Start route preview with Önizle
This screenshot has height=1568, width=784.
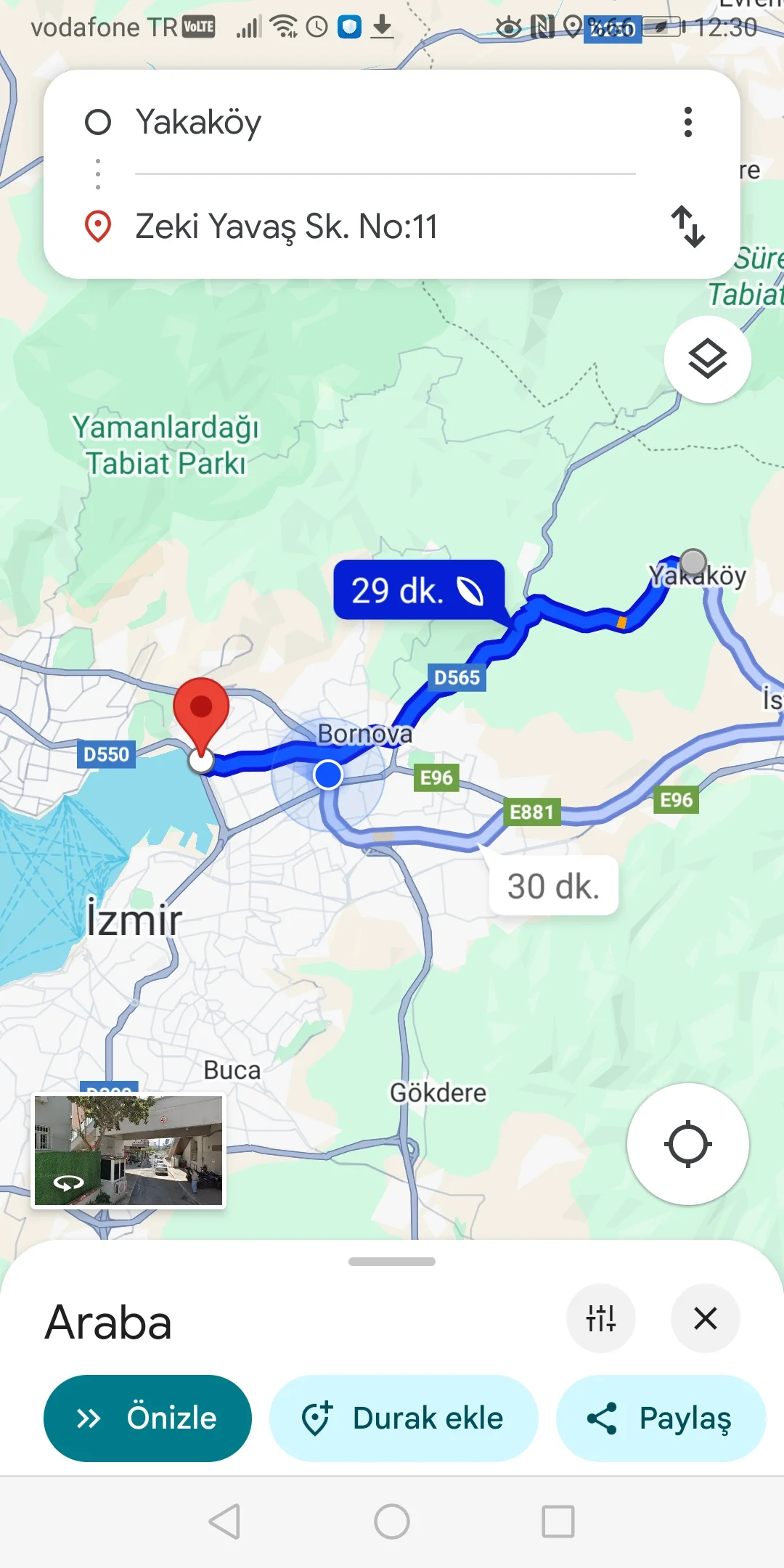tap(148, 1418)
